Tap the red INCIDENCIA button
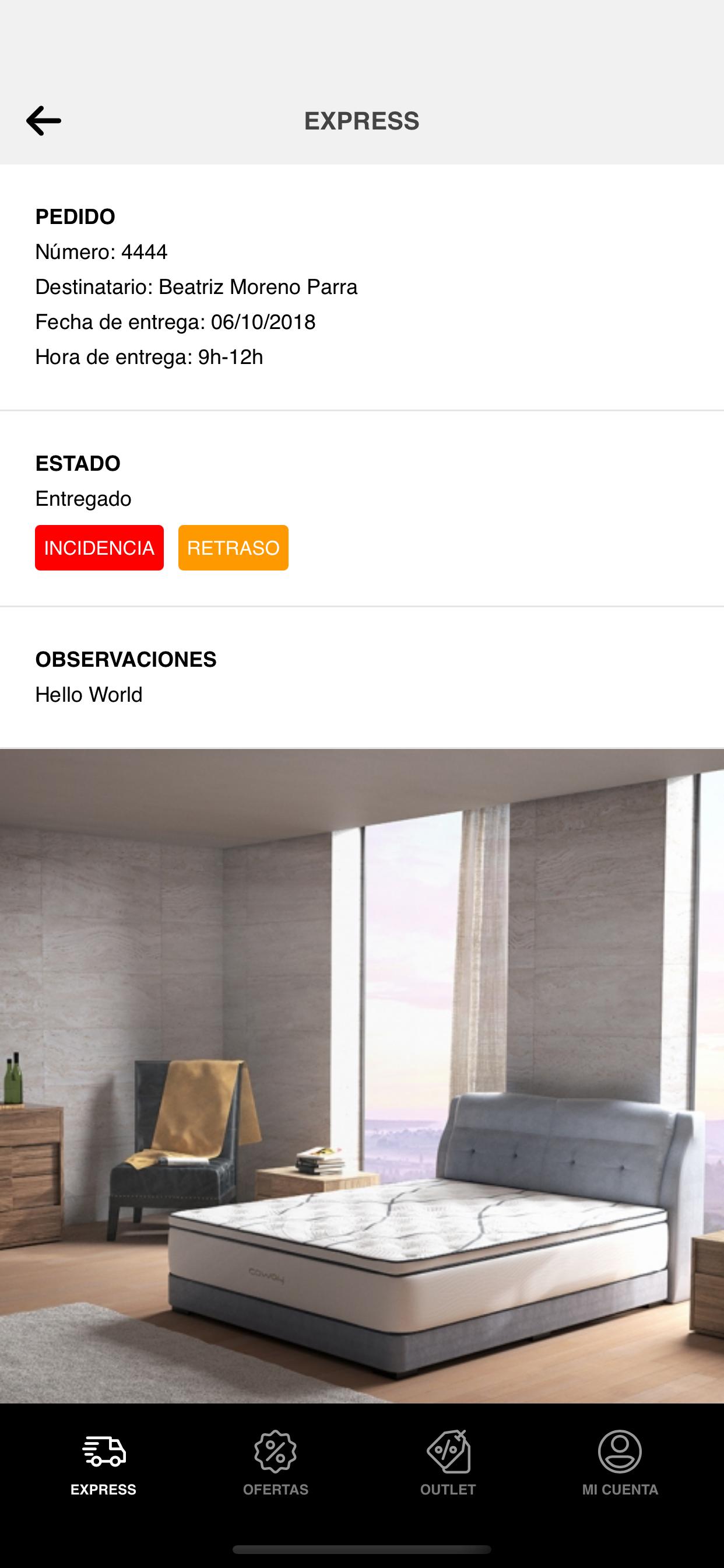 (99, 548)
